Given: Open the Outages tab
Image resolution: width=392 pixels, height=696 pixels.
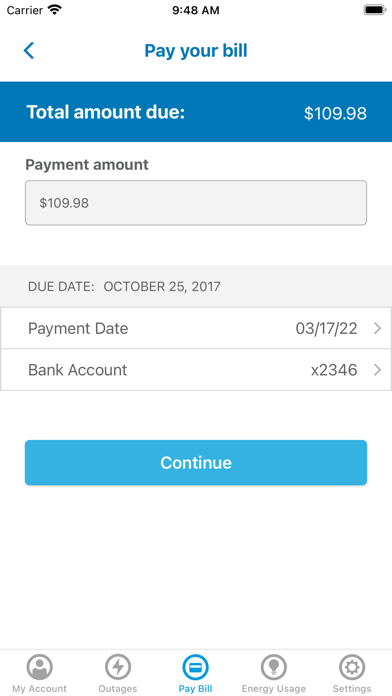Looking at the screenshot, I should [118, 673].
